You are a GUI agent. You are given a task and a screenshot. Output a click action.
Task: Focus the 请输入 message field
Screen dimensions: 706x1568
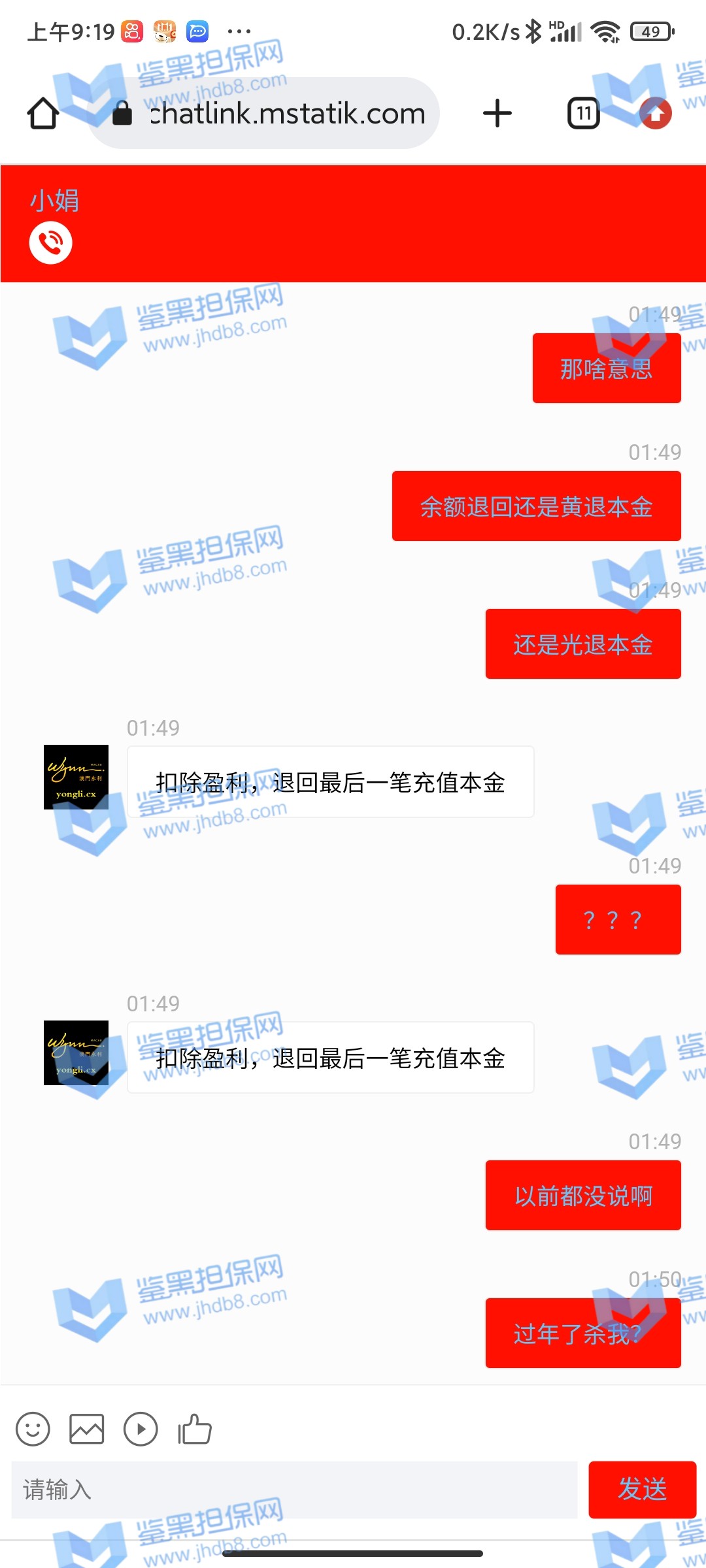coord(294,1490)
